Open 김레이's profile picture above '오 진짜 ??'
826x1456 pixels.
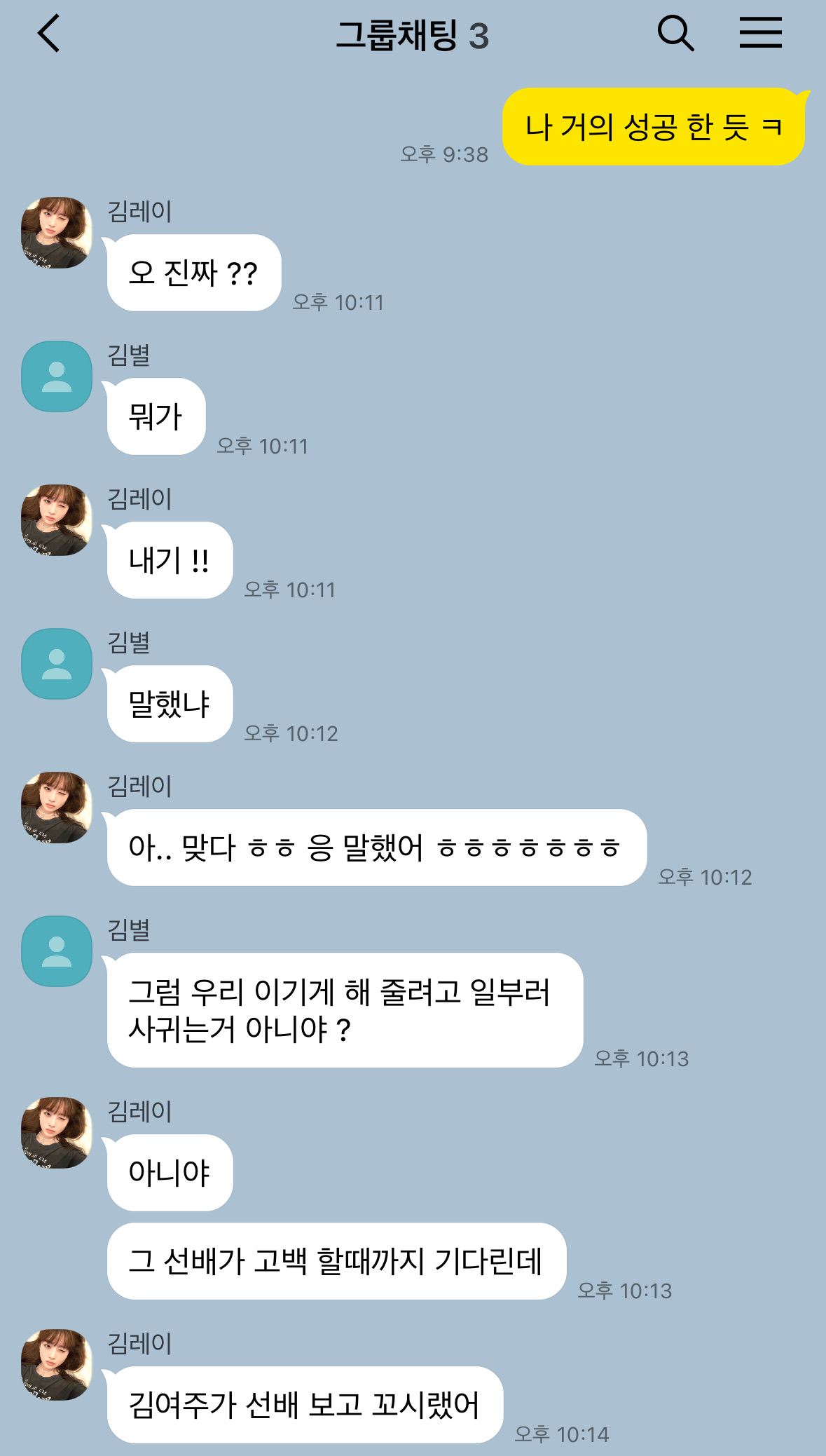click(x=57, y=233)
